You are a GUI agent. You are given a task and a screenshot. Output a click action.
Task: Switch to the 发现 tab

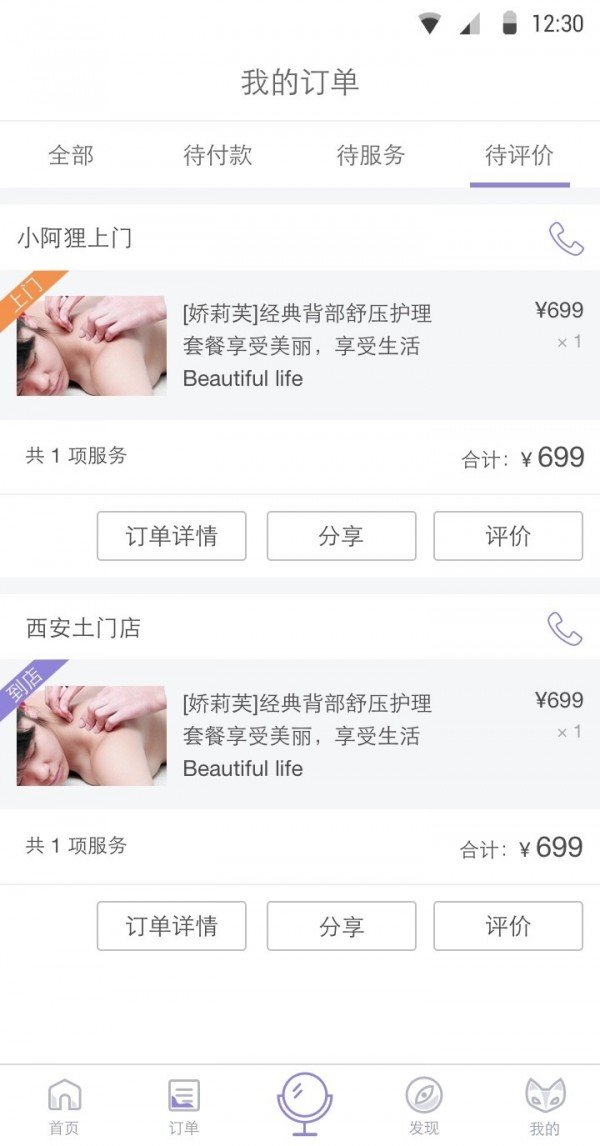click(x=424, y=1107)
